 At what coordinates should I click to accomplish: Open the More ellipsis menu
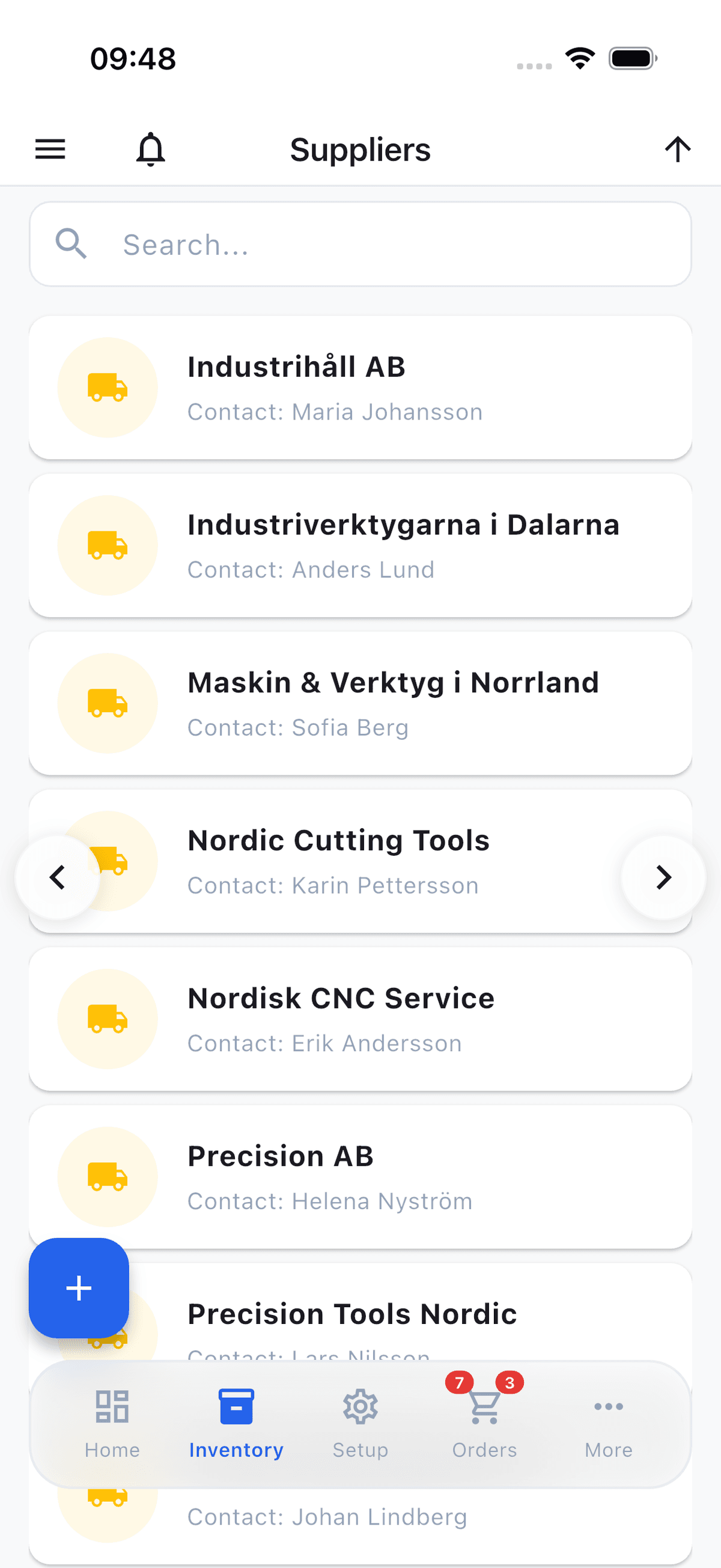[608, 1407]
